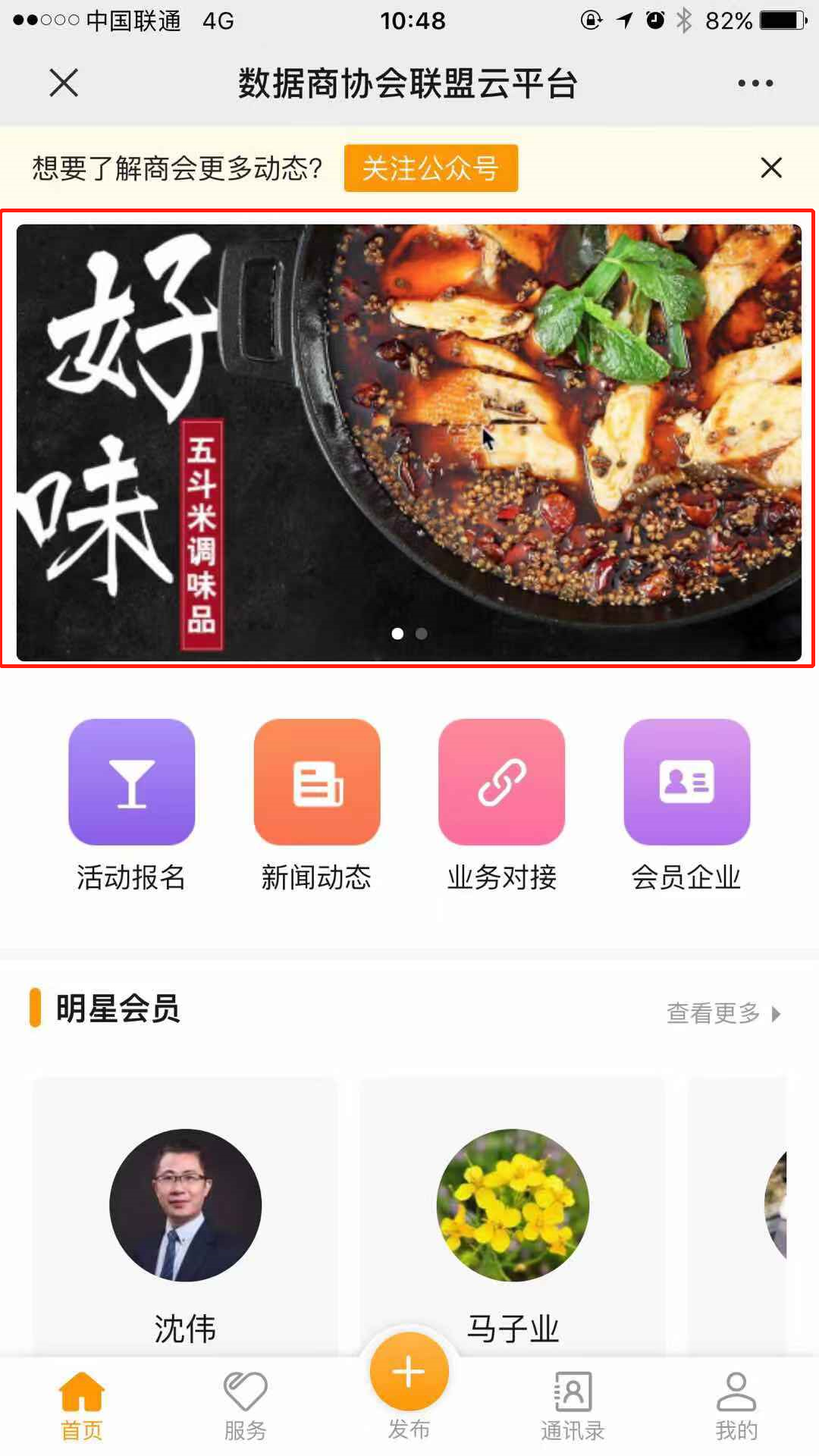The height and width of the screenshot is (1456, 819).
Task: Tap 查看更多 for 明星会员
Action: click(x=722, y=1013)
